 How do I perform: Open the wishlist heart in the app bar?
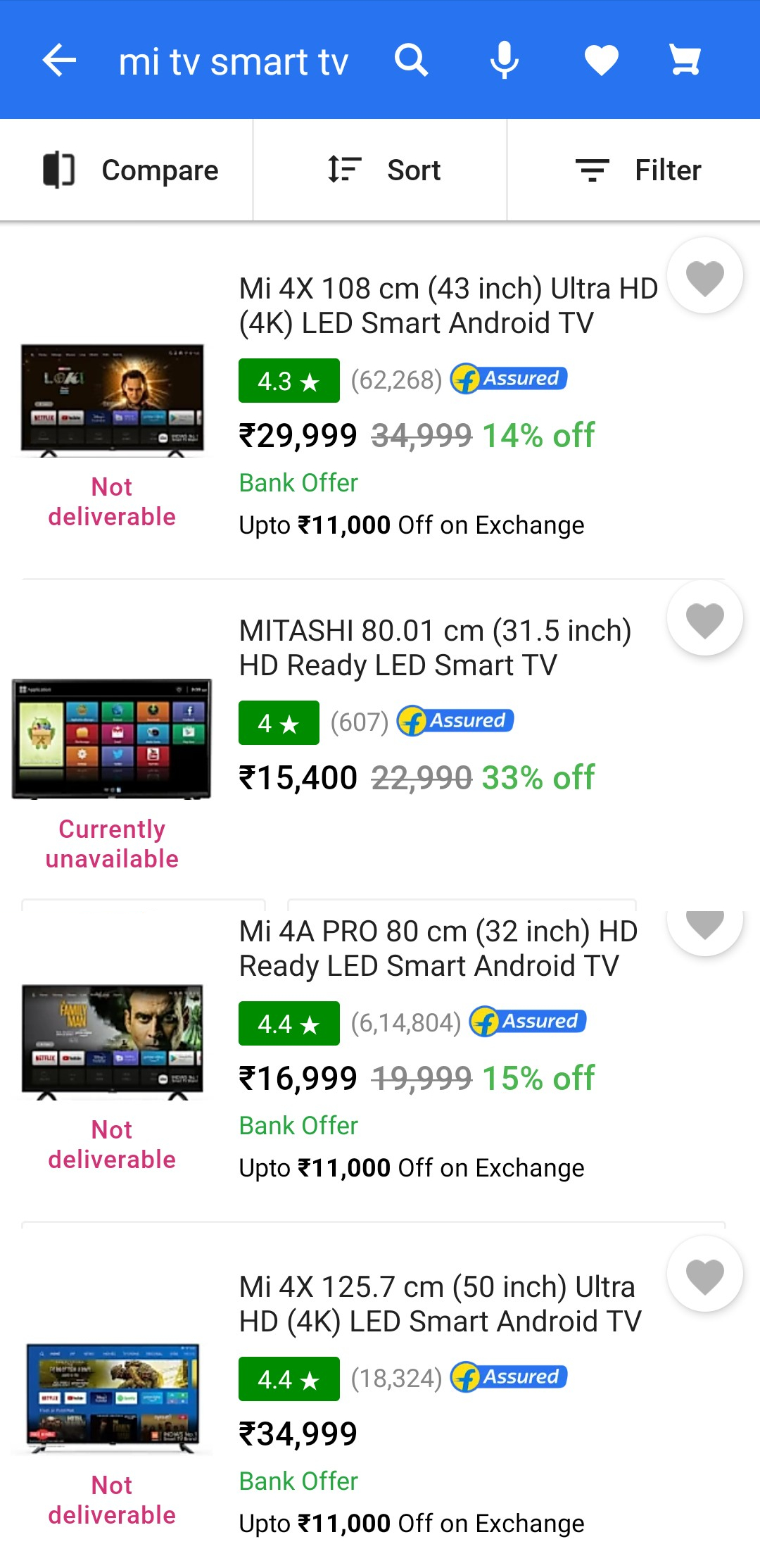coord(601,61)
